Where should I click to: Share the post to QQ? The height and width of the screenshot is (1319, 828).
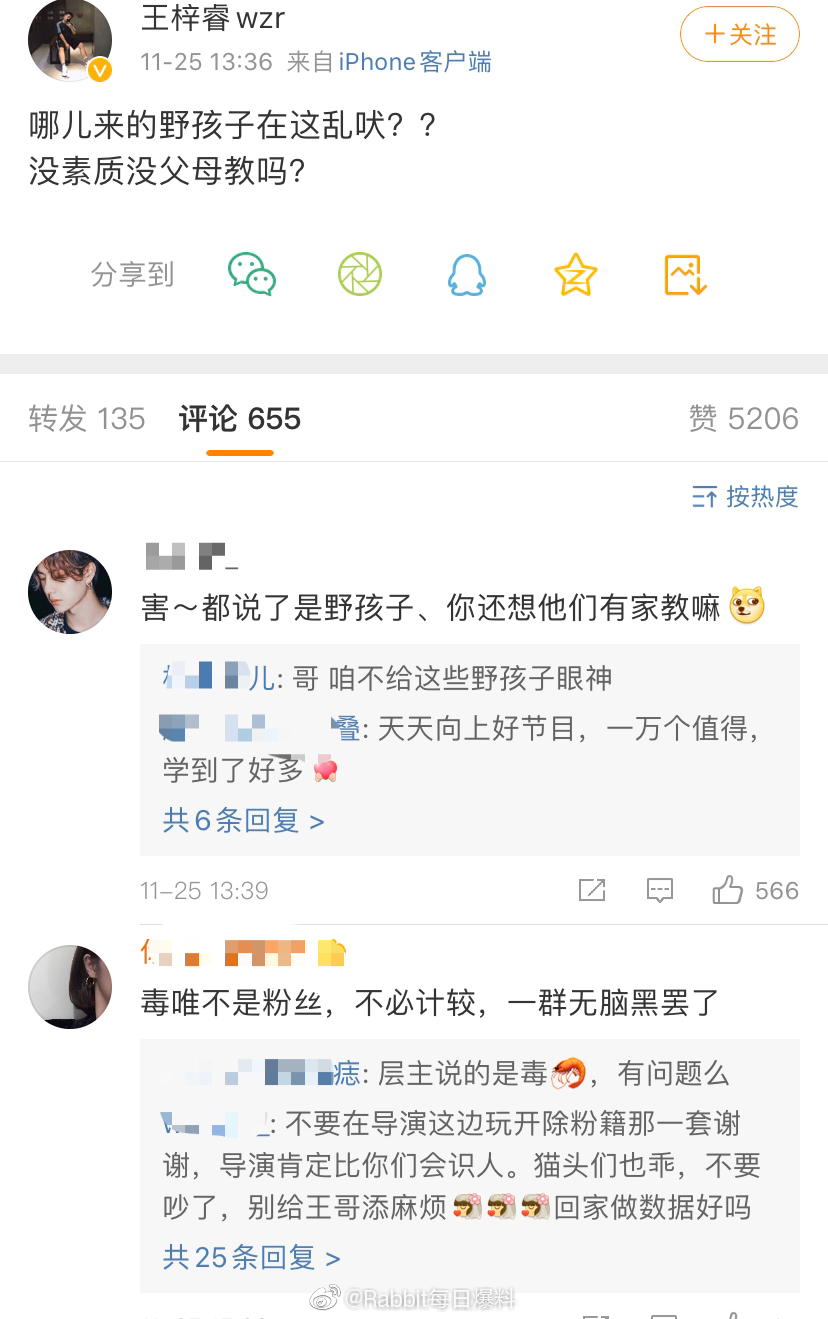coord(467,274)
